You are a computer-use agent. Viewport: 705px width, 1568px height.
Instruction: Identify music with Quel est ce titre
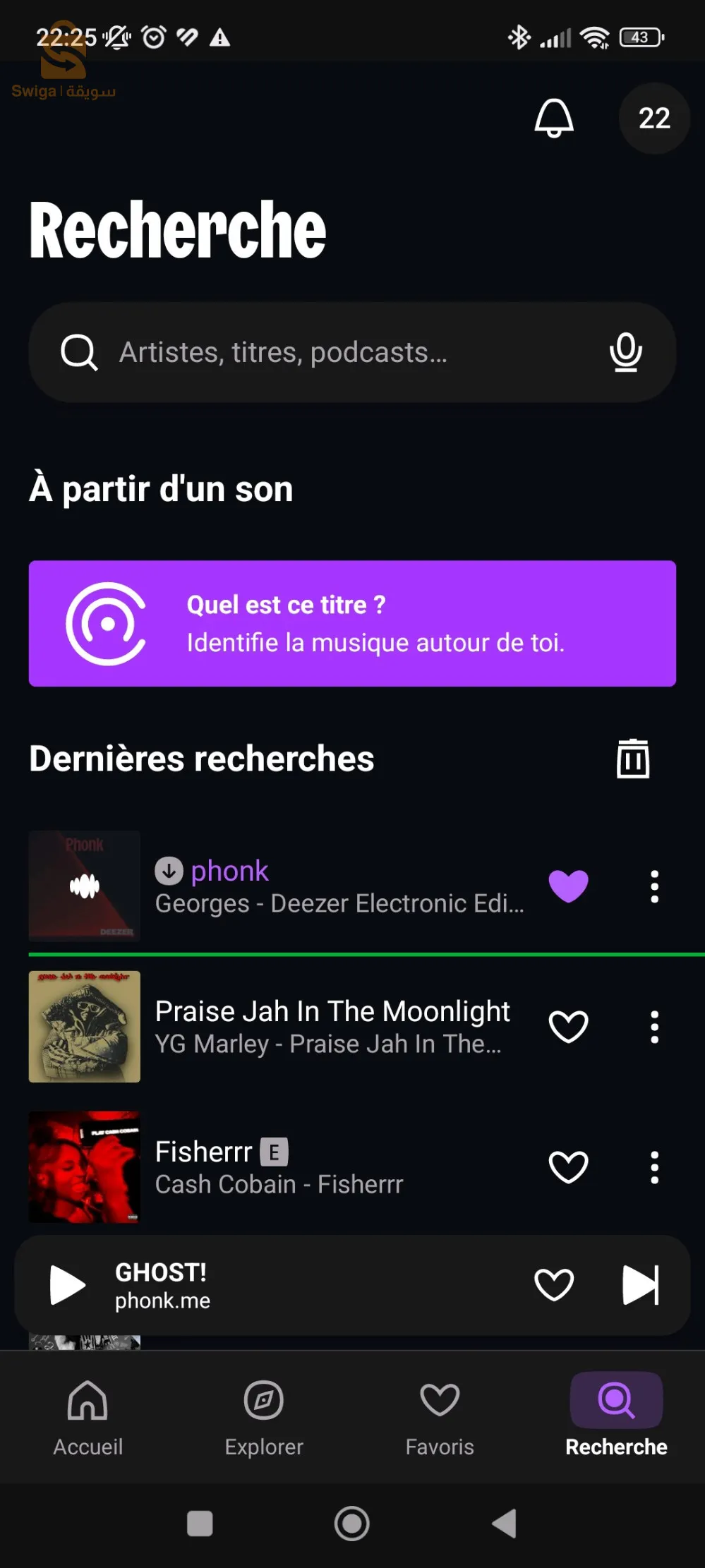[x=352, y=623]
